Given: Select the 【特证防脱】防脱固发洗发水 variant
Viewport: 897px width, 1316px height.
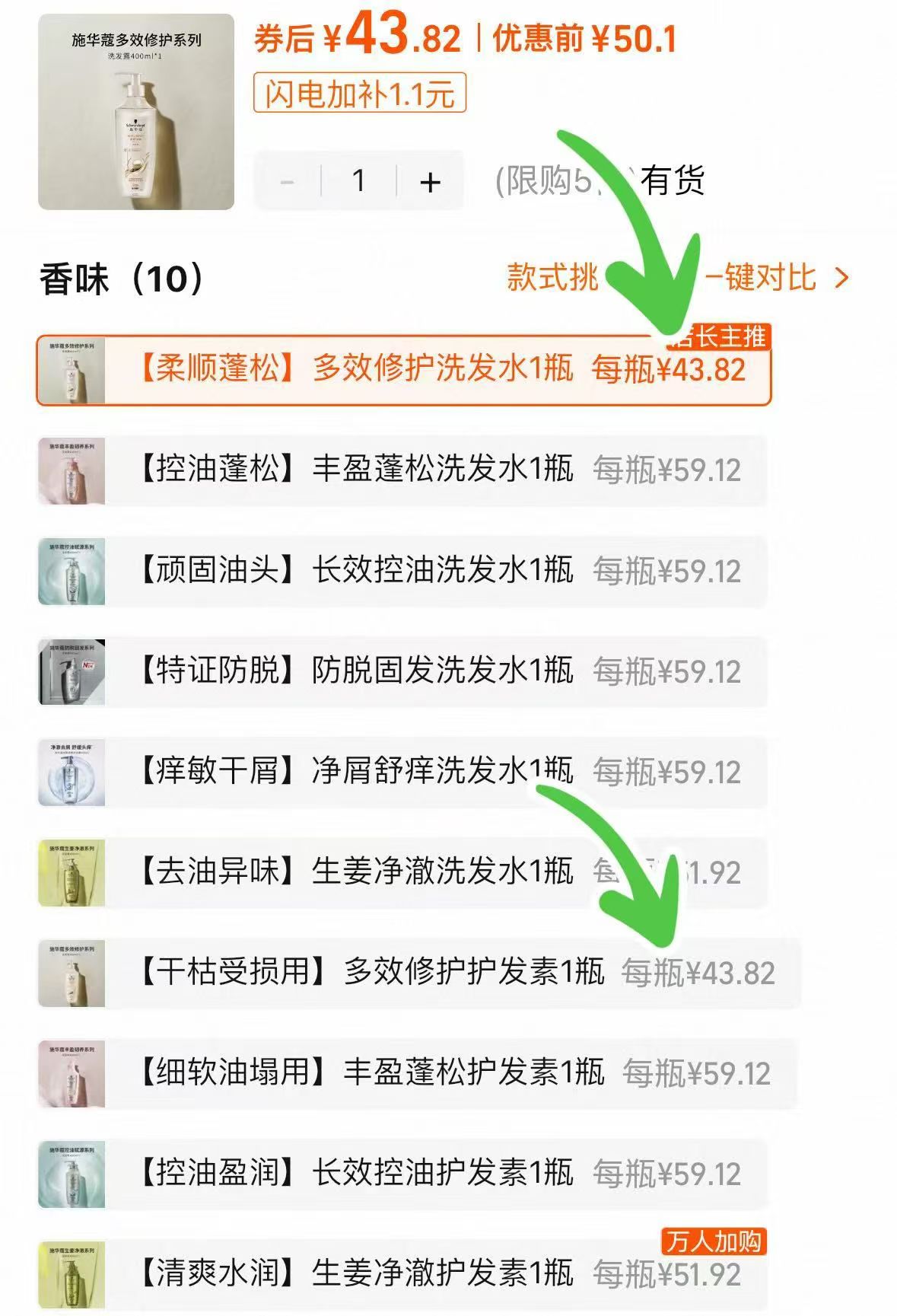Looking at the screenshot, I should pos(403,672).
